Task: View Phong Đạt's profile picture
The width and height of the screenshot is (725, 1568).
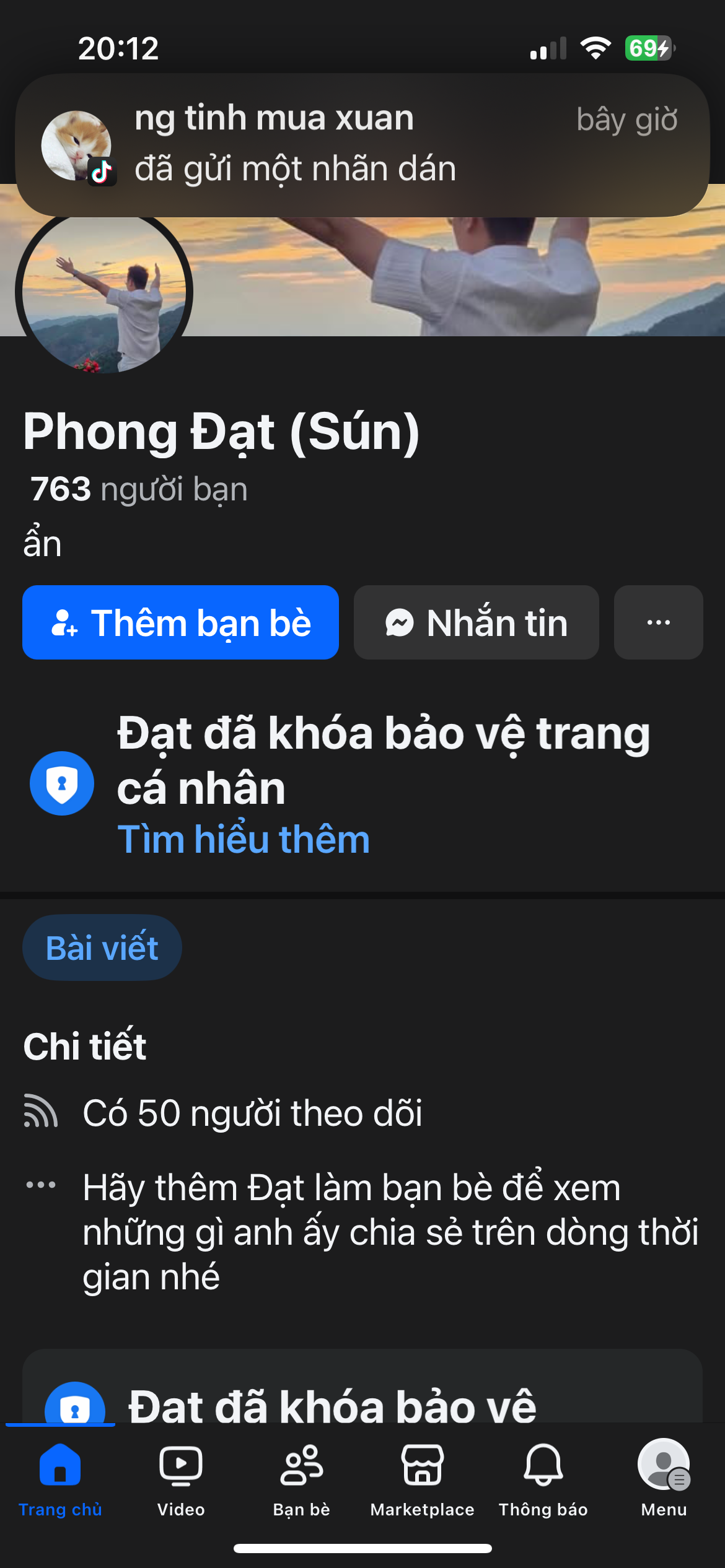Action: 104,292
